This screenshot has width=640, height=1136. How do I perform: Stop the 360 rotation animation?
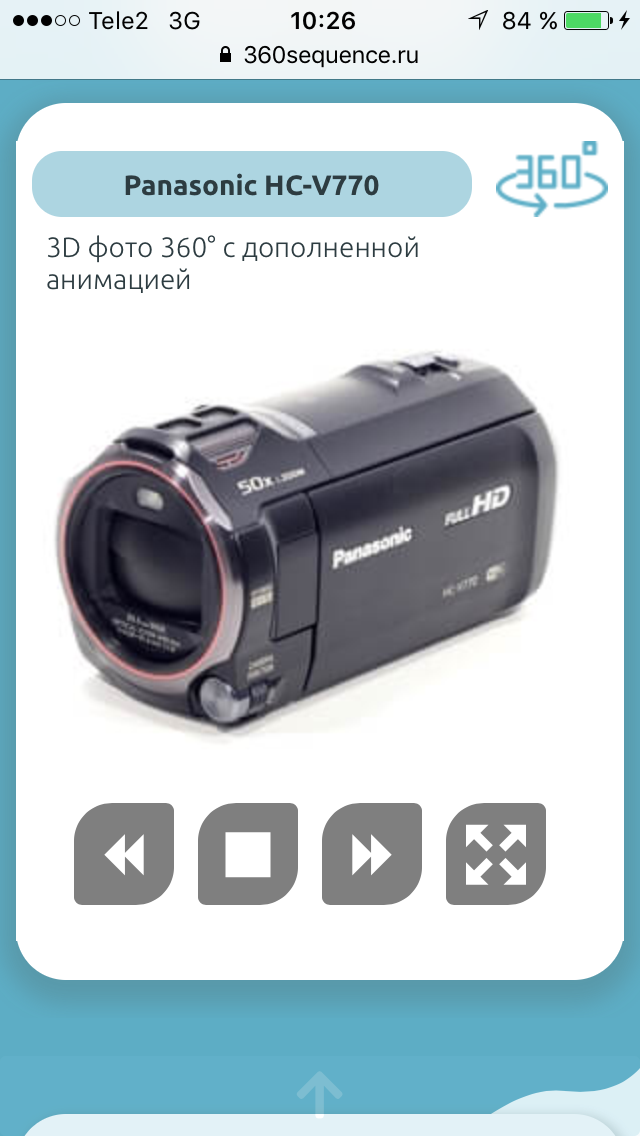(248, 854)
